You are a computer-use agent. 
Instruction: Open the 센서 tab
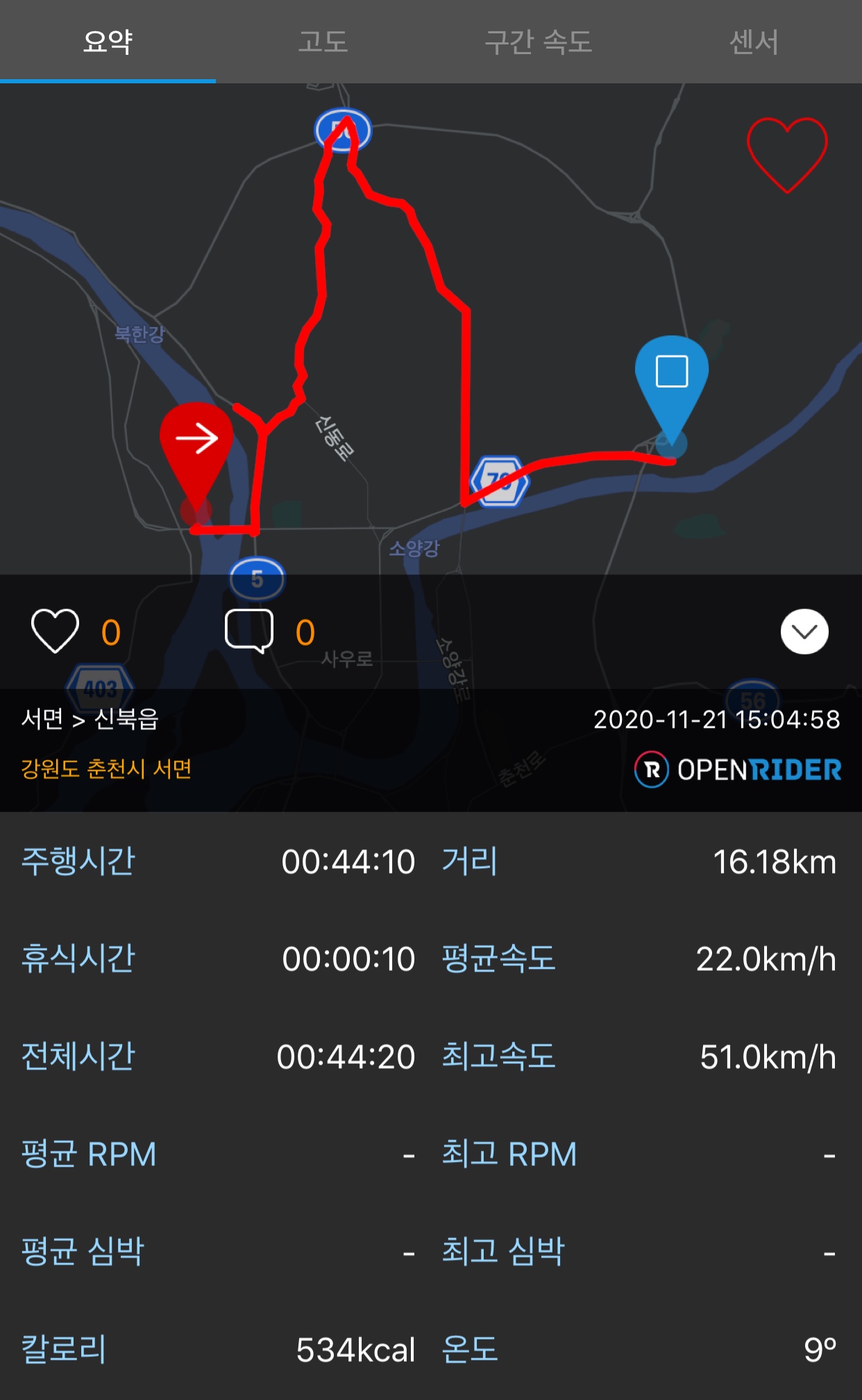pyautogui.click(x=754, y=42)
